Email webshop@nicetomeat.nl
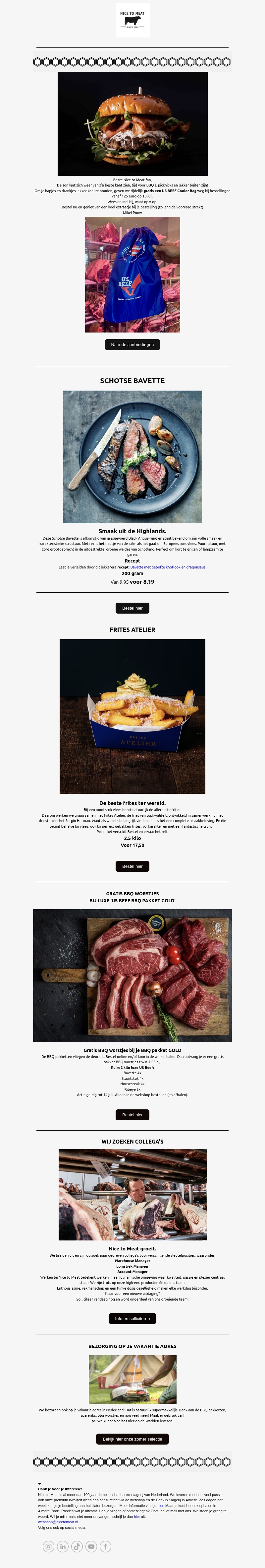The image size is (265, 1568). [58, 1522]
